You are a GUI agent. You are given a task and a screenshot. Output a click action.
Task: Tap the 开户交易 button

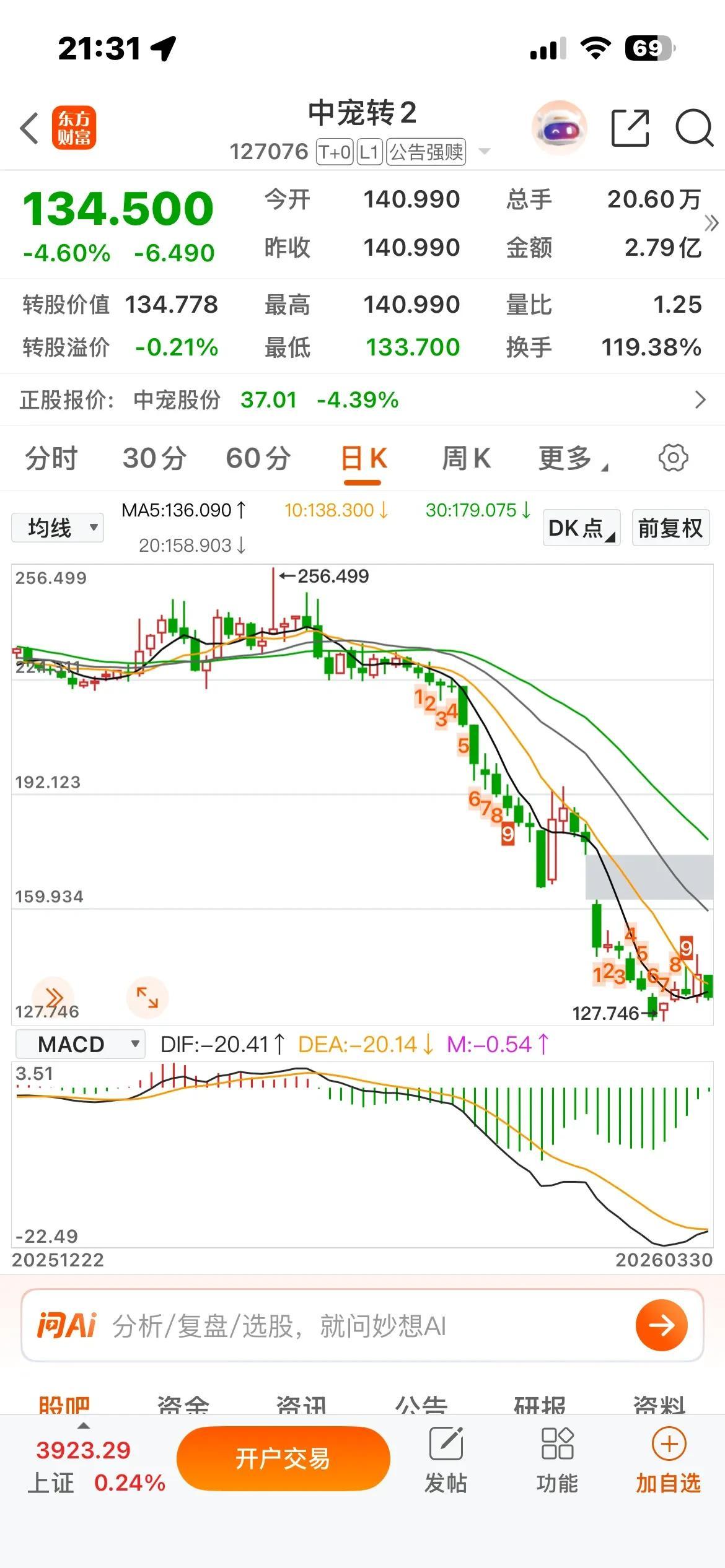coord(283,1458)
